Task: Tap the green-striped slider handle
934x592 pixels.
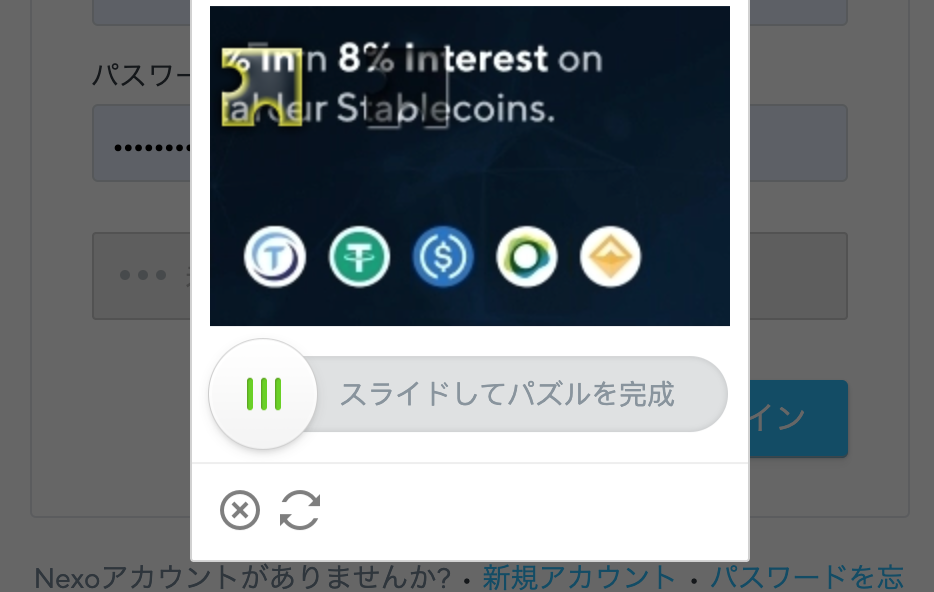Action: point(263,394)
